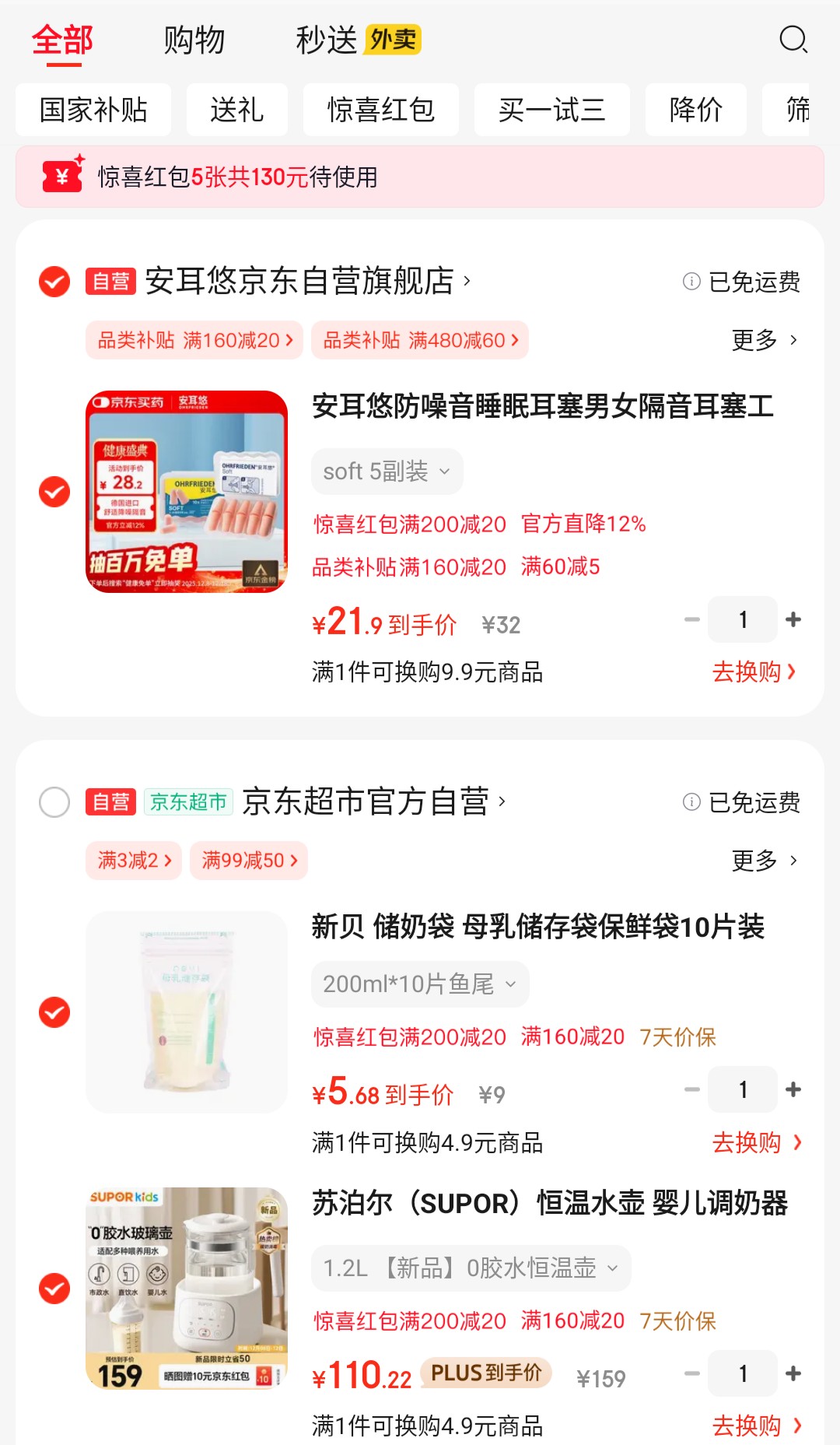This screenshot has width=840, height=1445.
Task: Open the cart search icon
Action: click(x=793, y=40)
